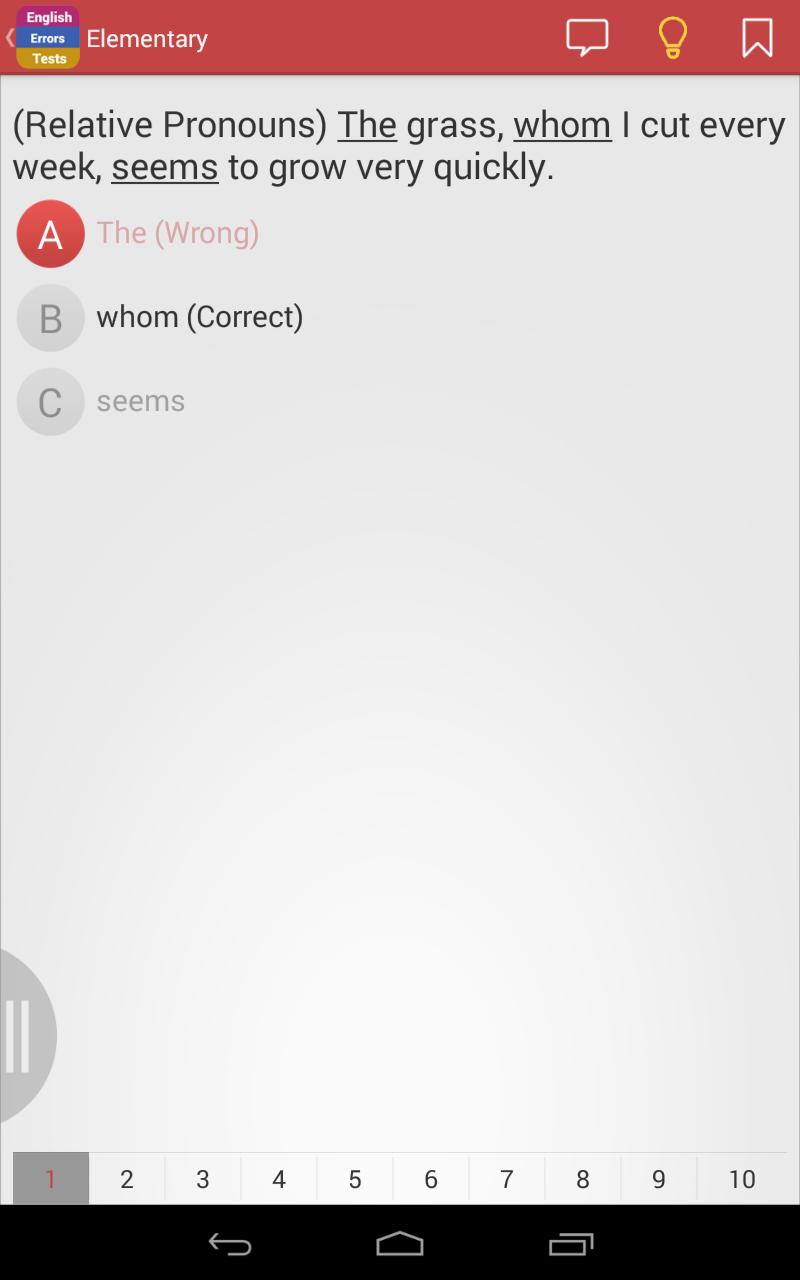Open the comment speech bubble

click(587, 38)
